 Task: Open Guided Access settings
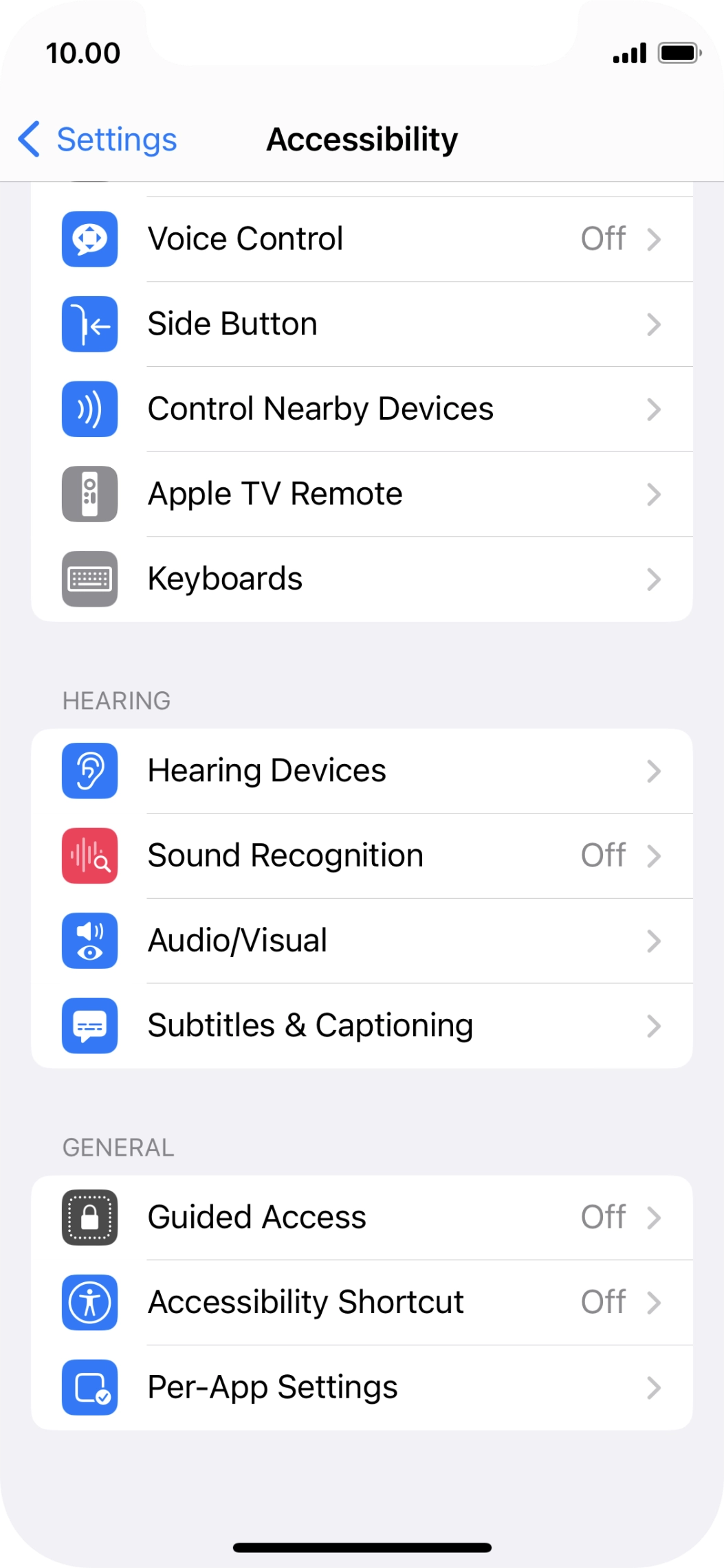[x=362, y=1218]
